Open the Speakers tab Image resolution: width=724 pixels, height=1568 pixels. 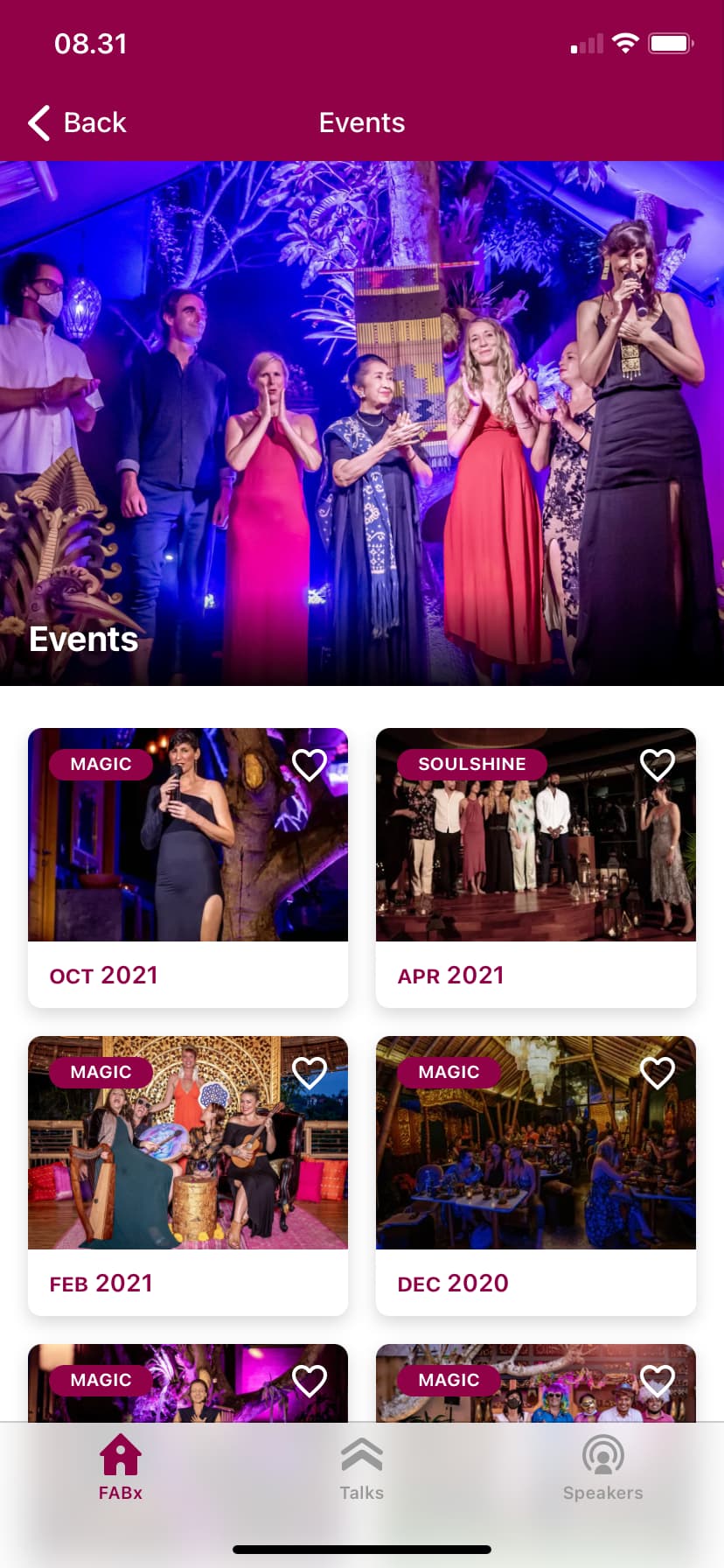coord(603,1468)
